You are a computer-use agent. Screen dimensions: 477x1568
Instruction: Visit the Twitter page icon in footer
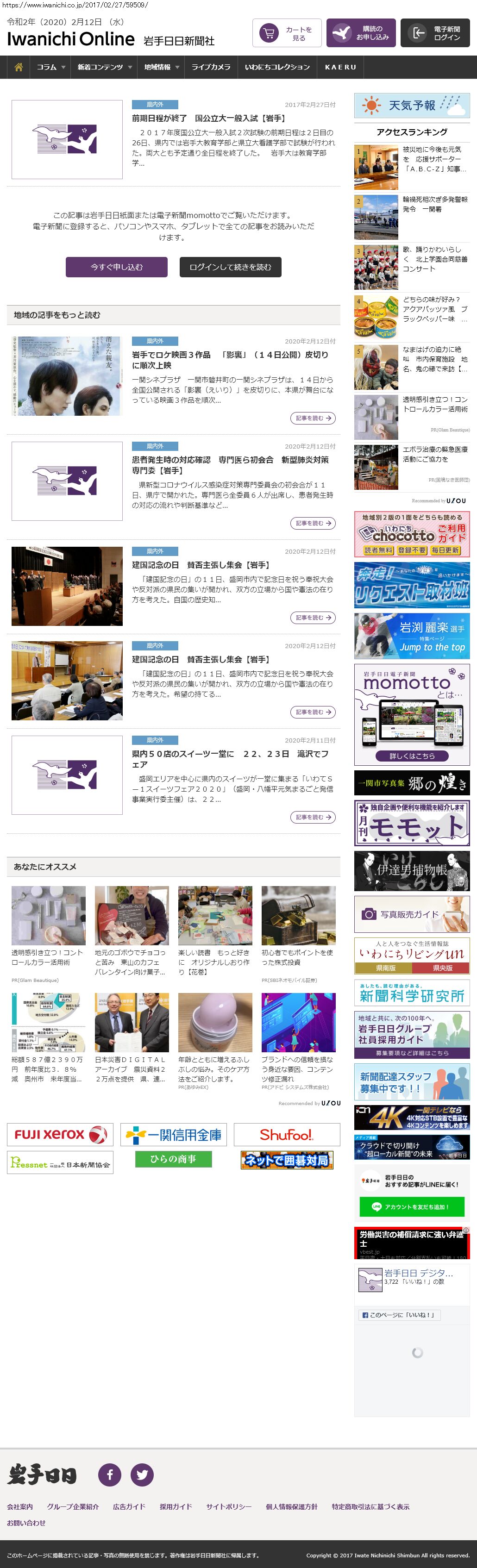point(142,1475)
